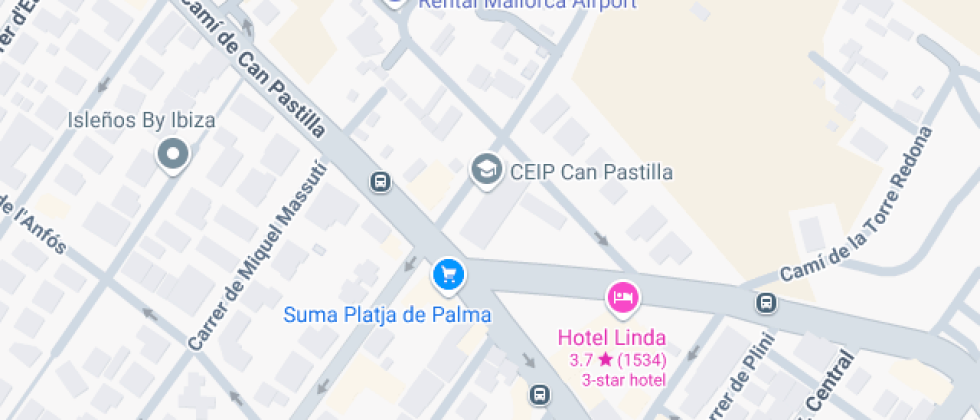Tap the Suma Platja de Palma shopping pin

click(x=447, y=275)
